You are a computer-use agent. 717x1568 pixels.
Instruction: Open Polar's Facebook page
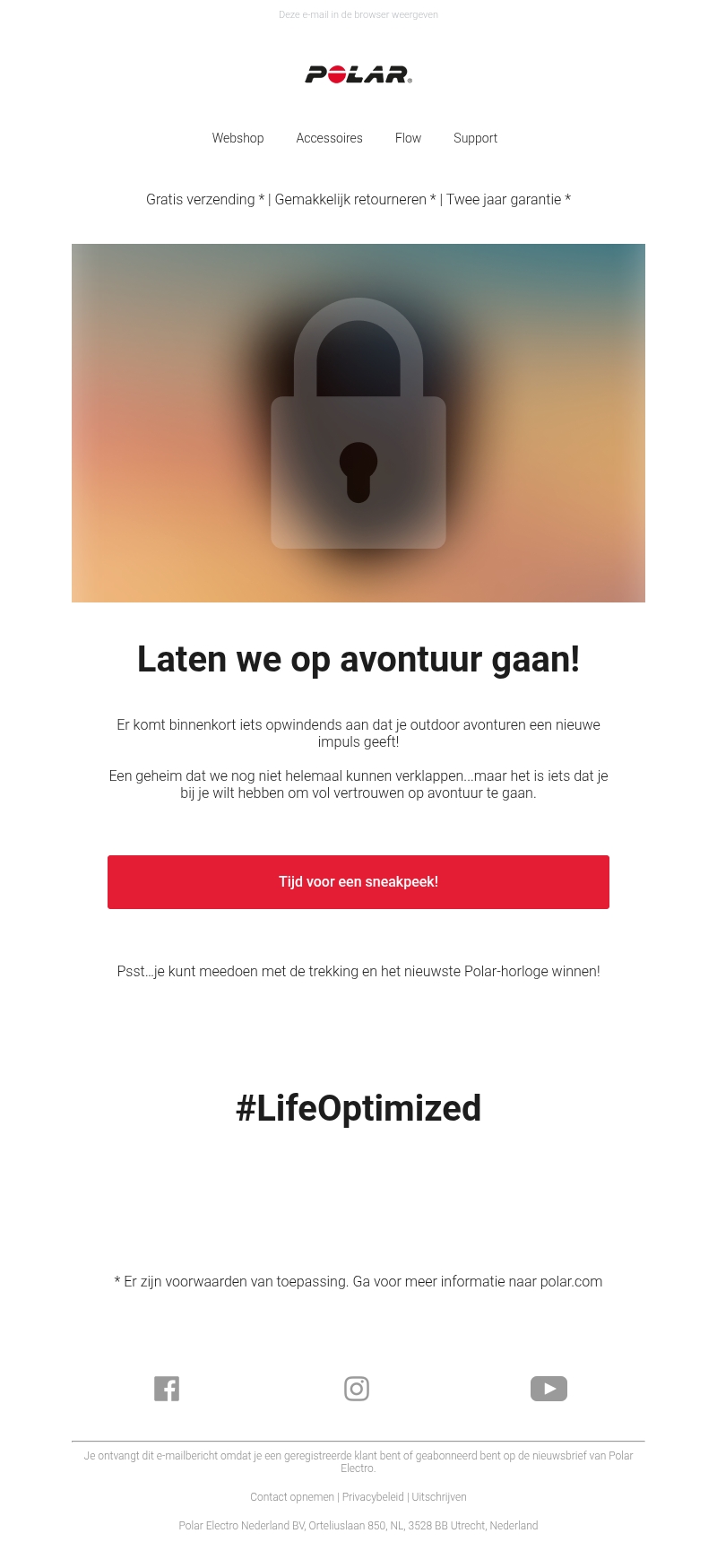167,1389
